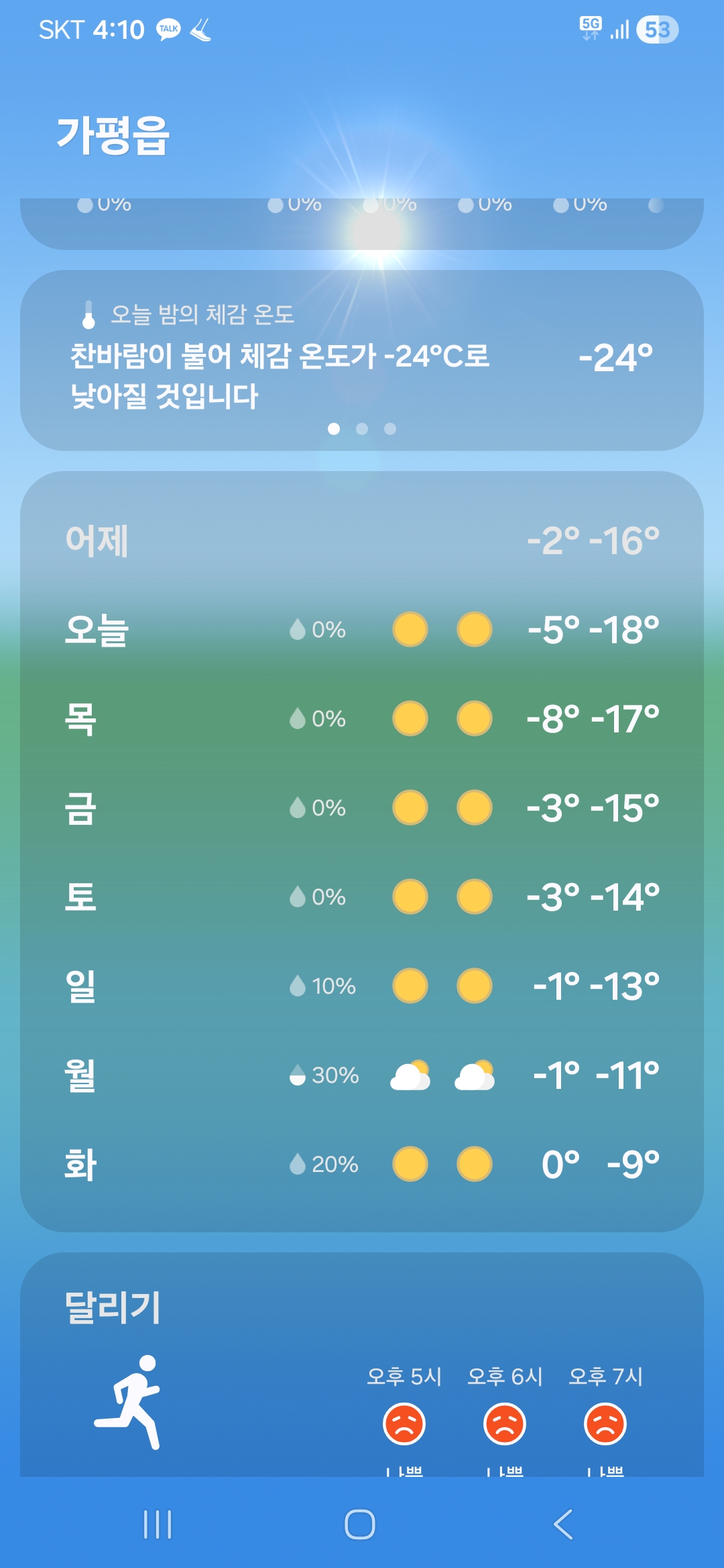724x1568 pixels.
Task: Select the second carousel page dot
Action: (x=362, y=429)
